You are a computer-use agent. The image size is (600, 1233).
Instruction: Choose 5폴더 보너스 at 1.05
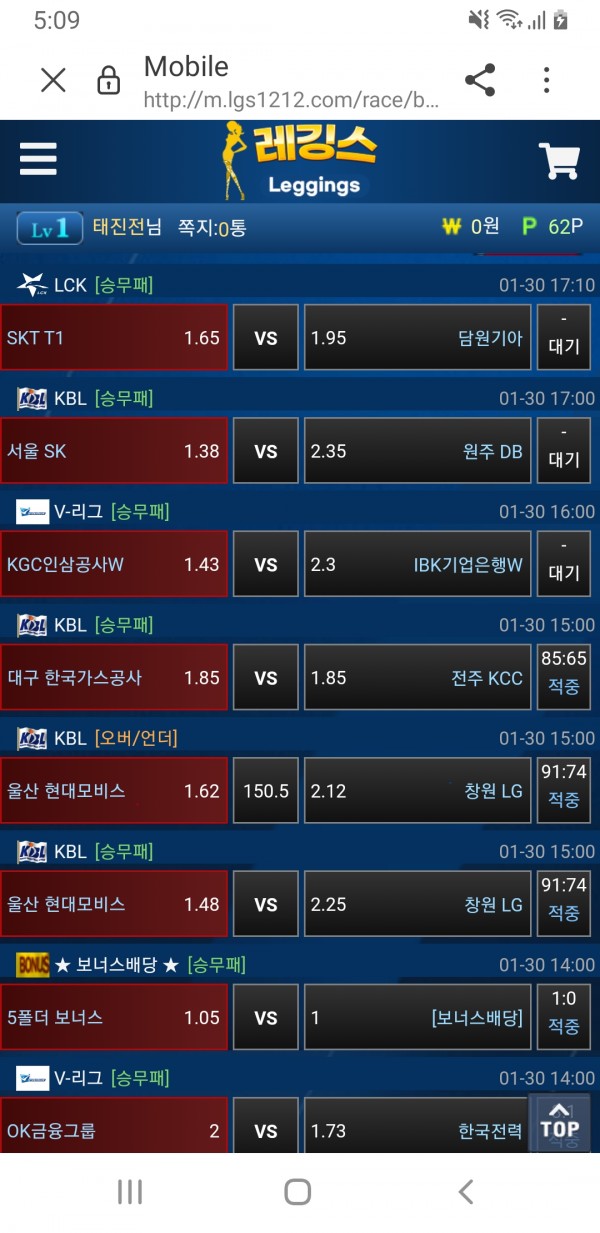(x=114, y=1017)
